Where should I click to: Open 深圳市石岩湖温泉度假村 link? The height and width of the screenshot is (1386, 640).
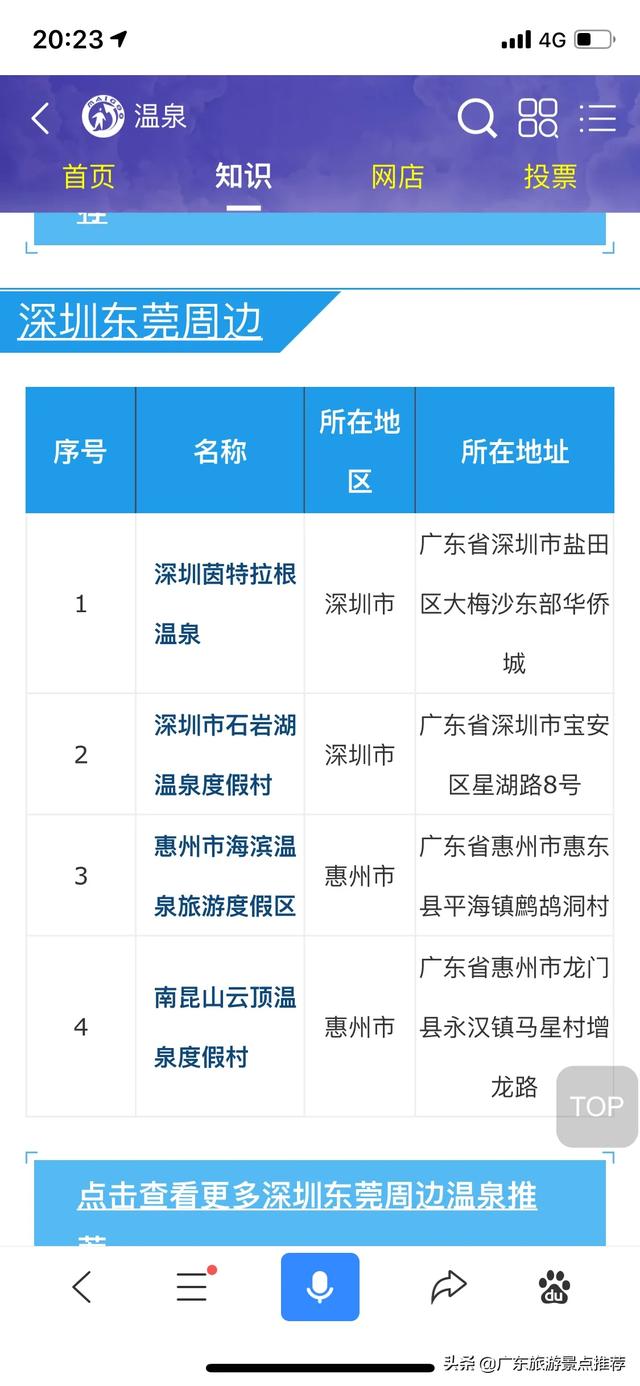click(224, 754)
